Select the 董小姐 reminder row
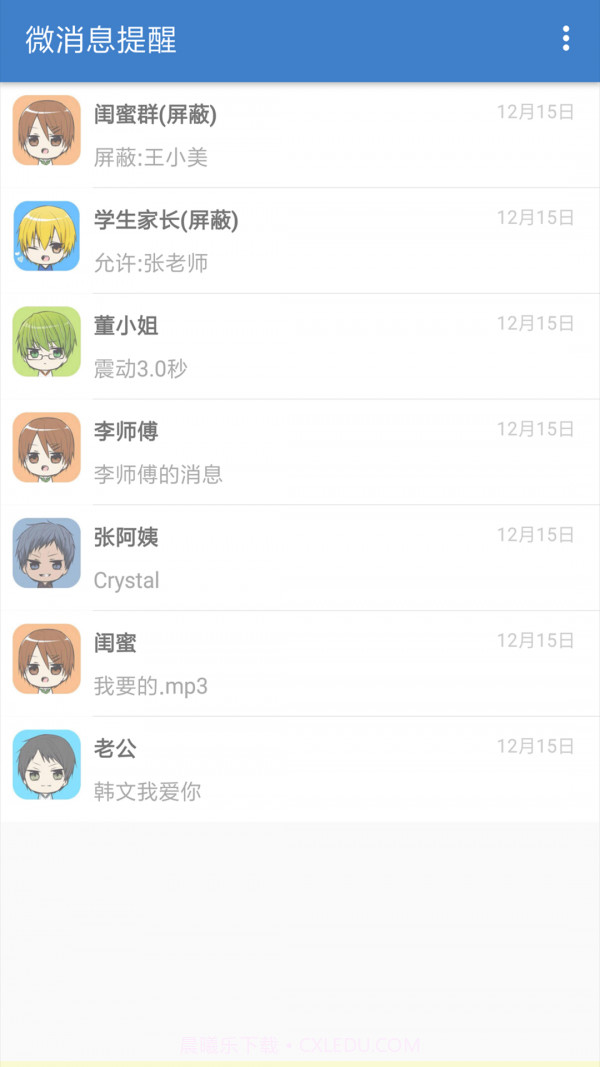 [300, 347]
